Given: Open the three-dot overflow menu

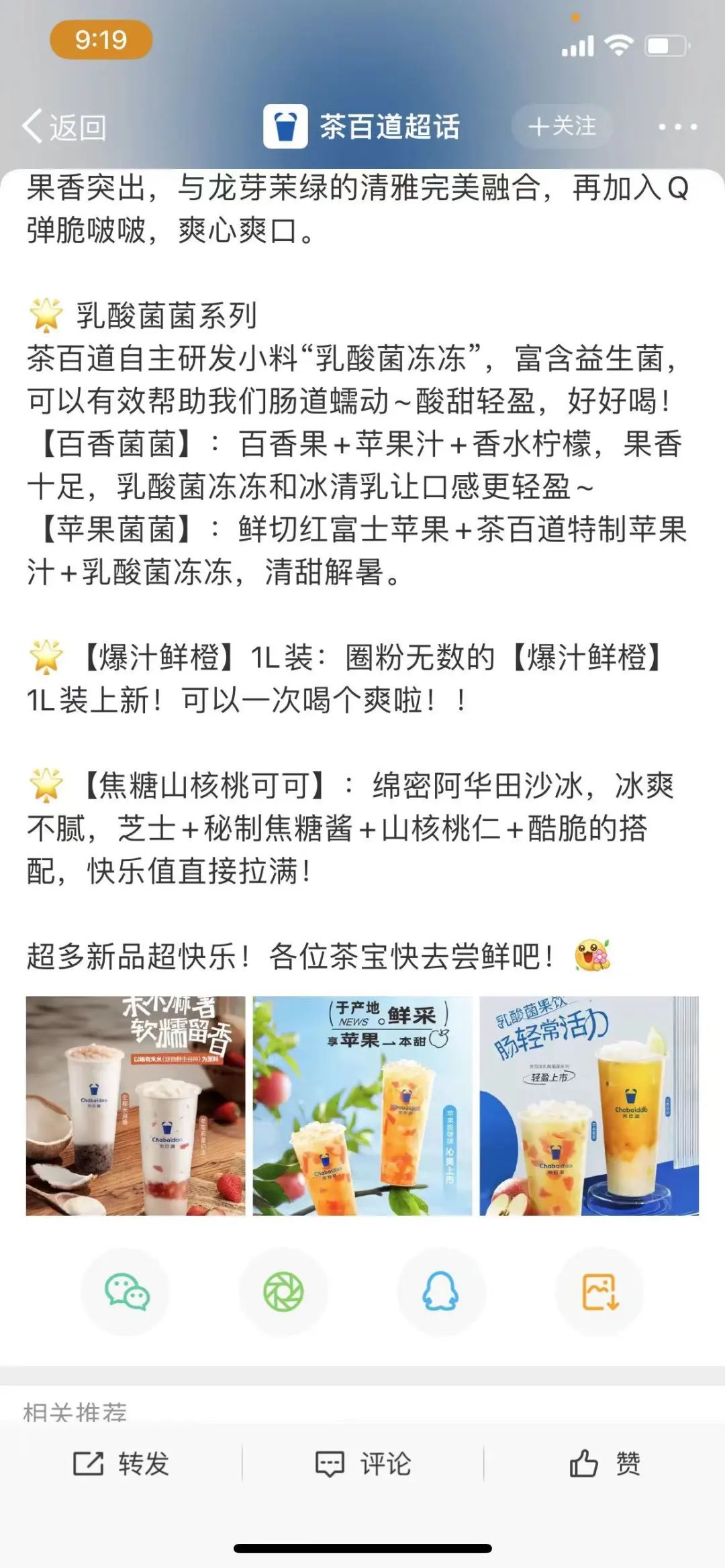Looking at the screenshot, I should (677, 127).
